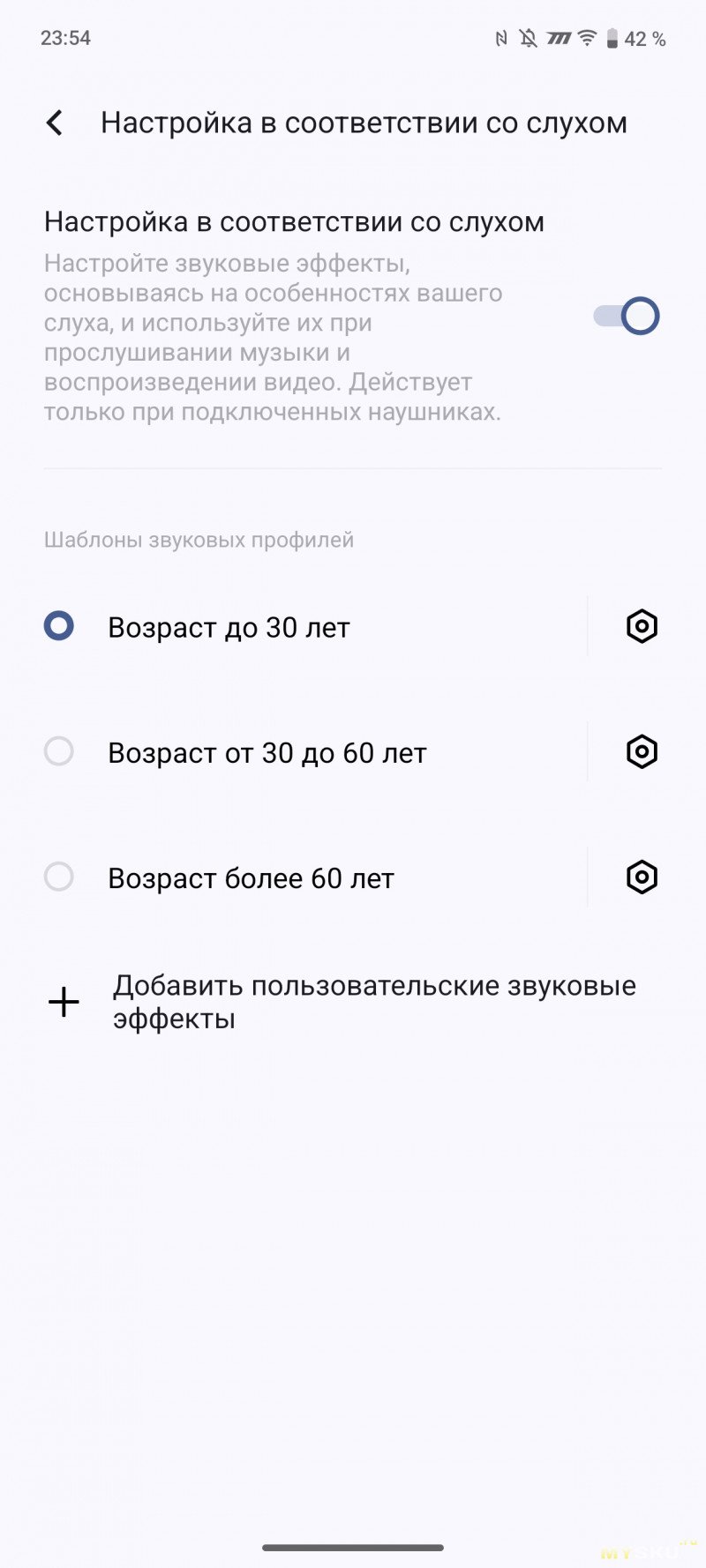Open settings for "Возраст от 30 до 60 лет"
706x1568 pixels.
point(642,751)
